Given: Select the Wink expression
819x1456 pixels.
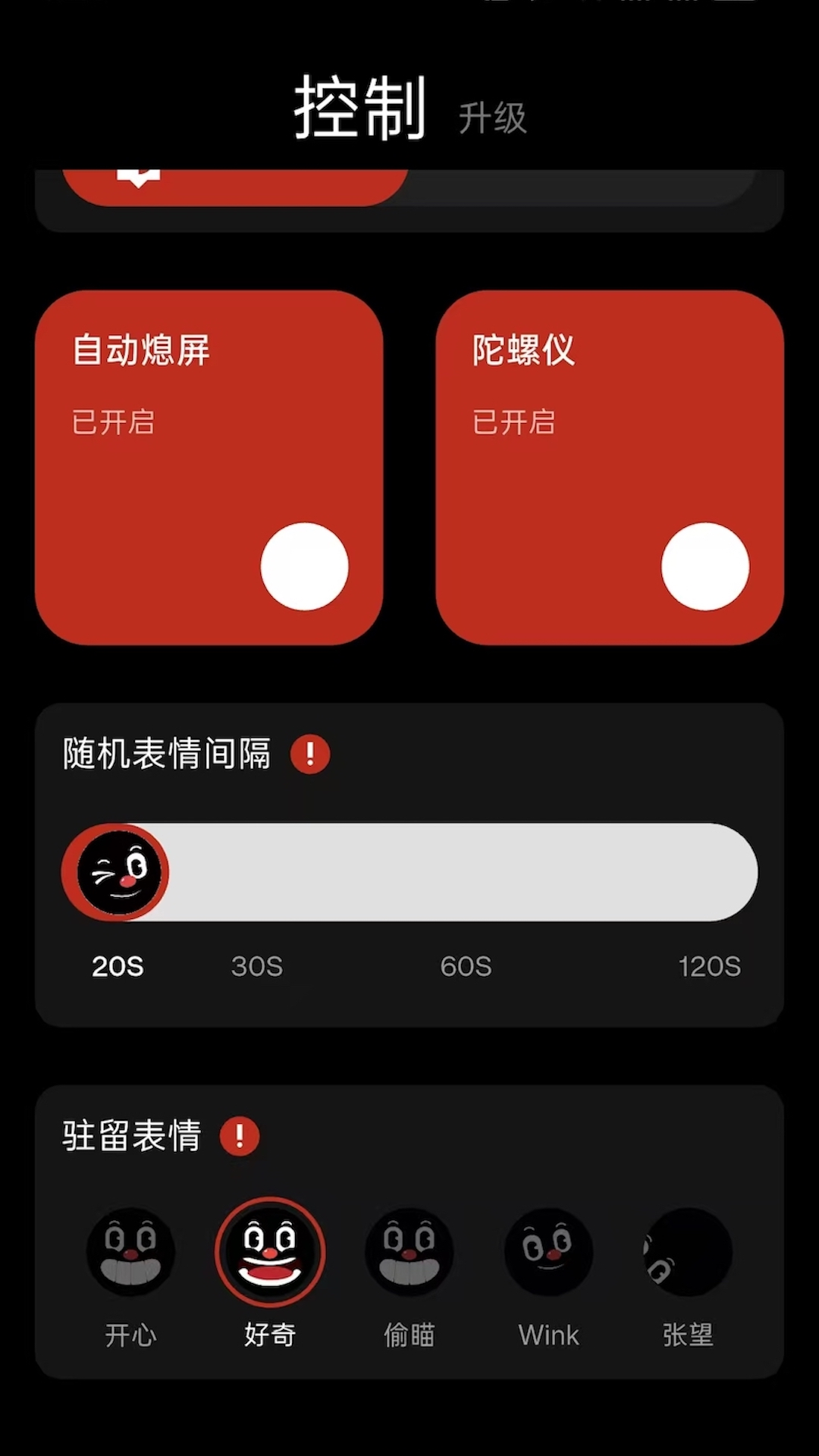Looking at the screenshot, I should click(548, 1252).
